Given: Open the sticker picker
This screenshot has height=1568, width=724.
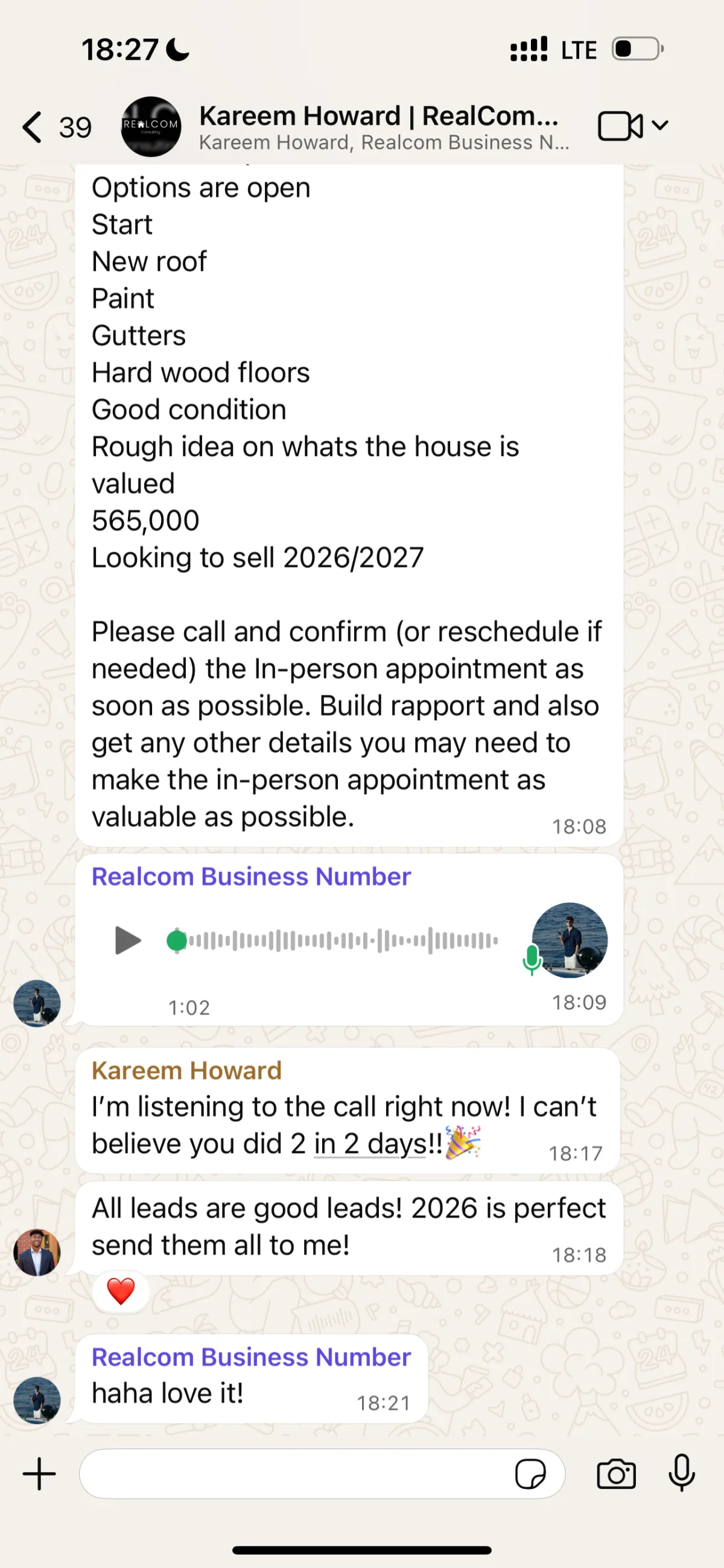Looking at the screenshot, I should coord(530,1474).
